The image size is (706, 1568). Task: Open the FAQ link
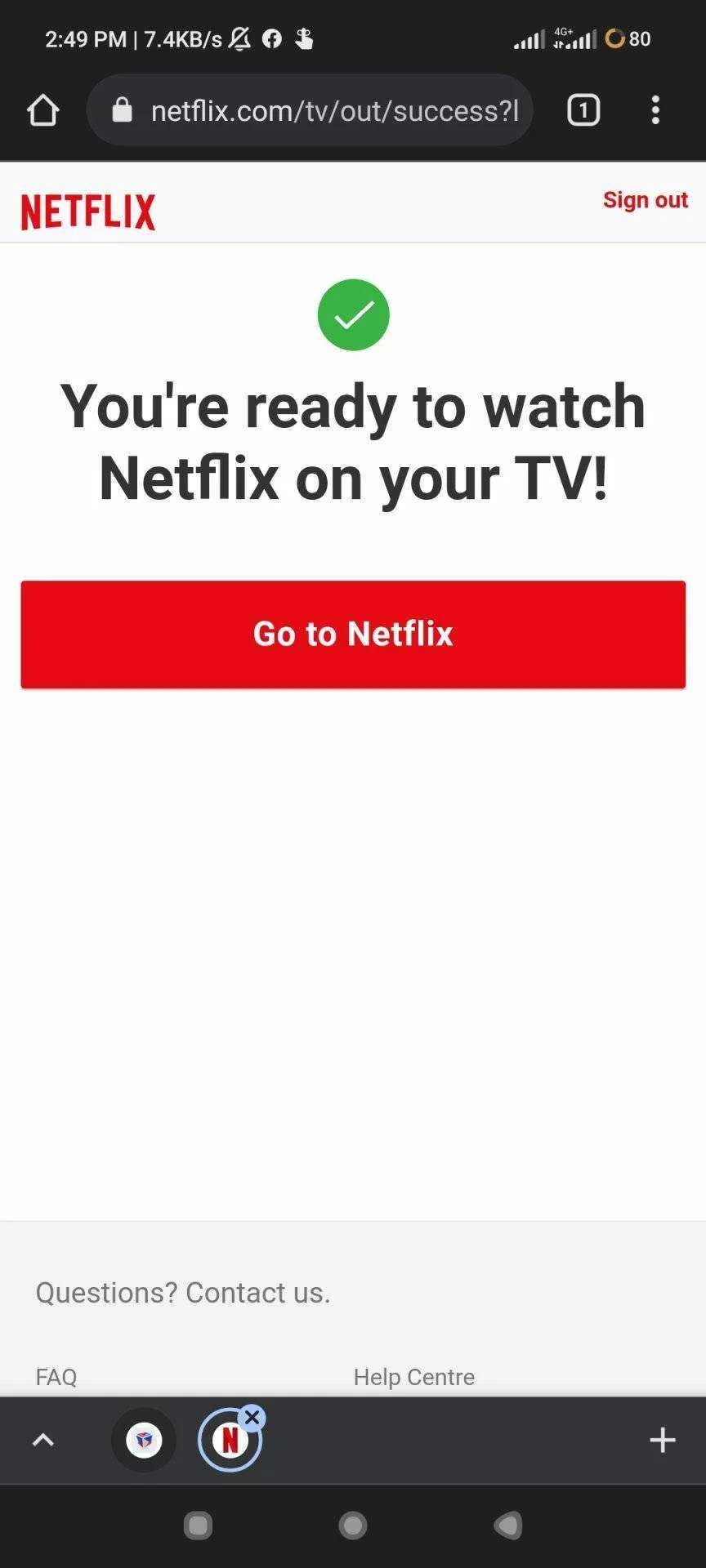point(56,1377)
